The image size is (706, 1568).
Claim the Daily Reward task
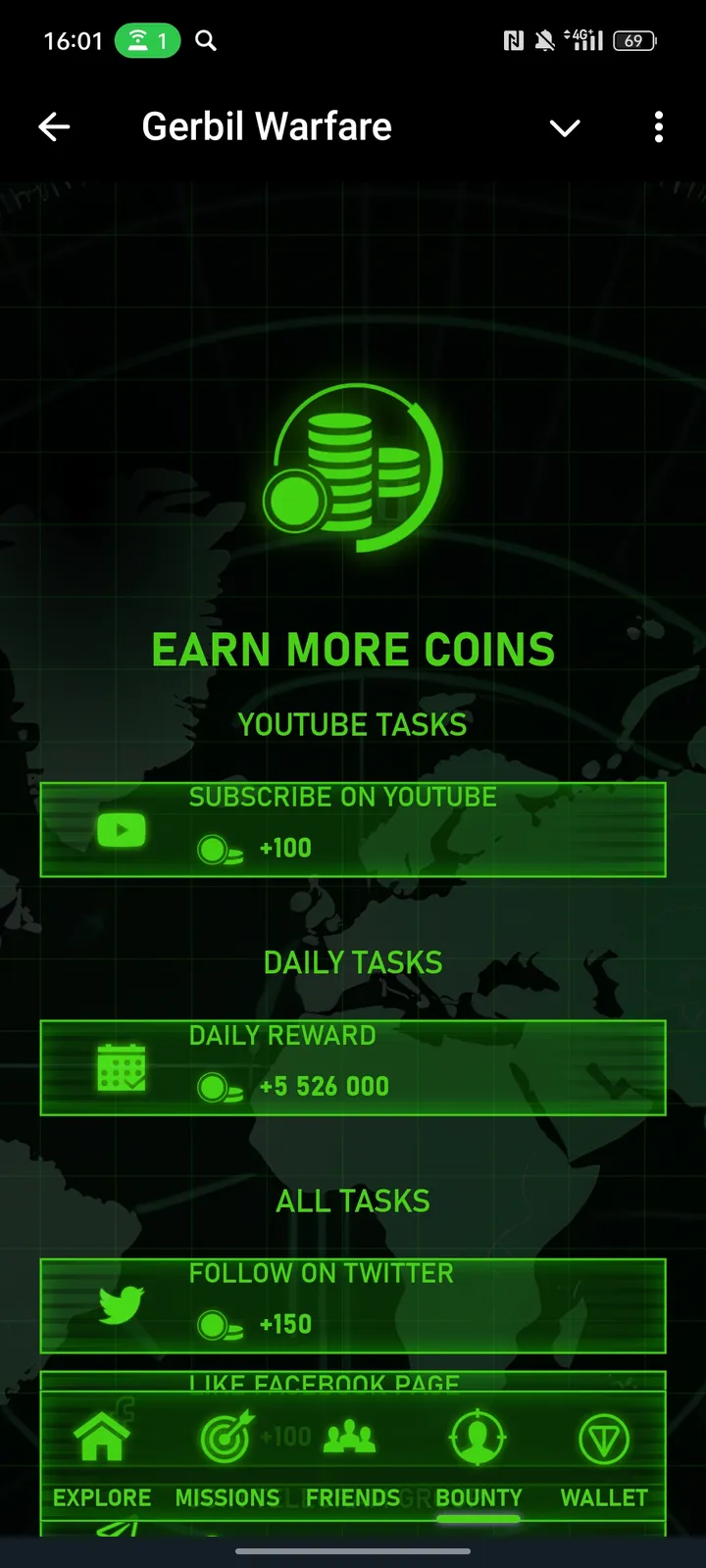(353, 1067)
